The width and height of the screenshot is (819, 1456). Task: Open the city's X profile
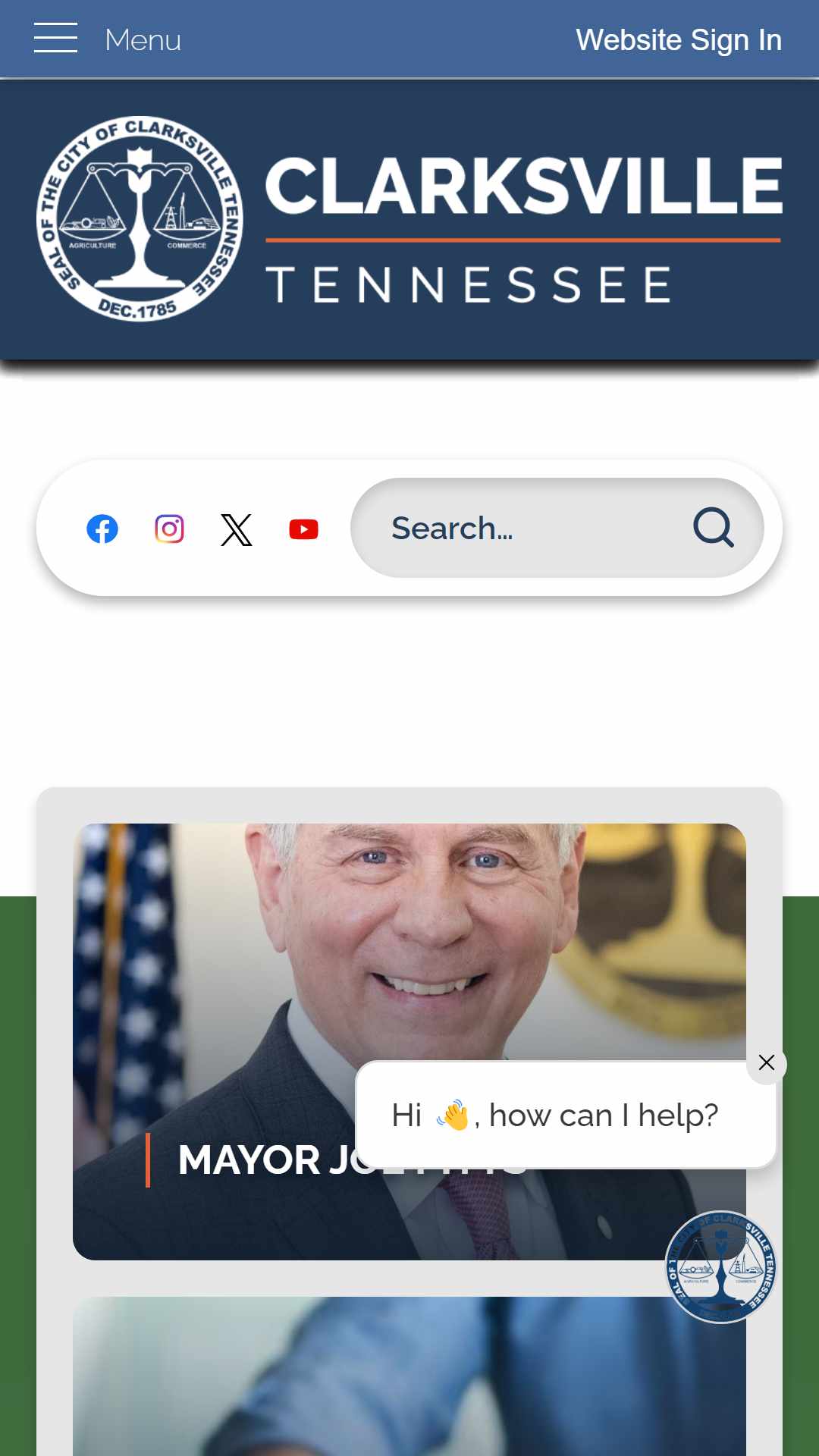click(237, 529)
